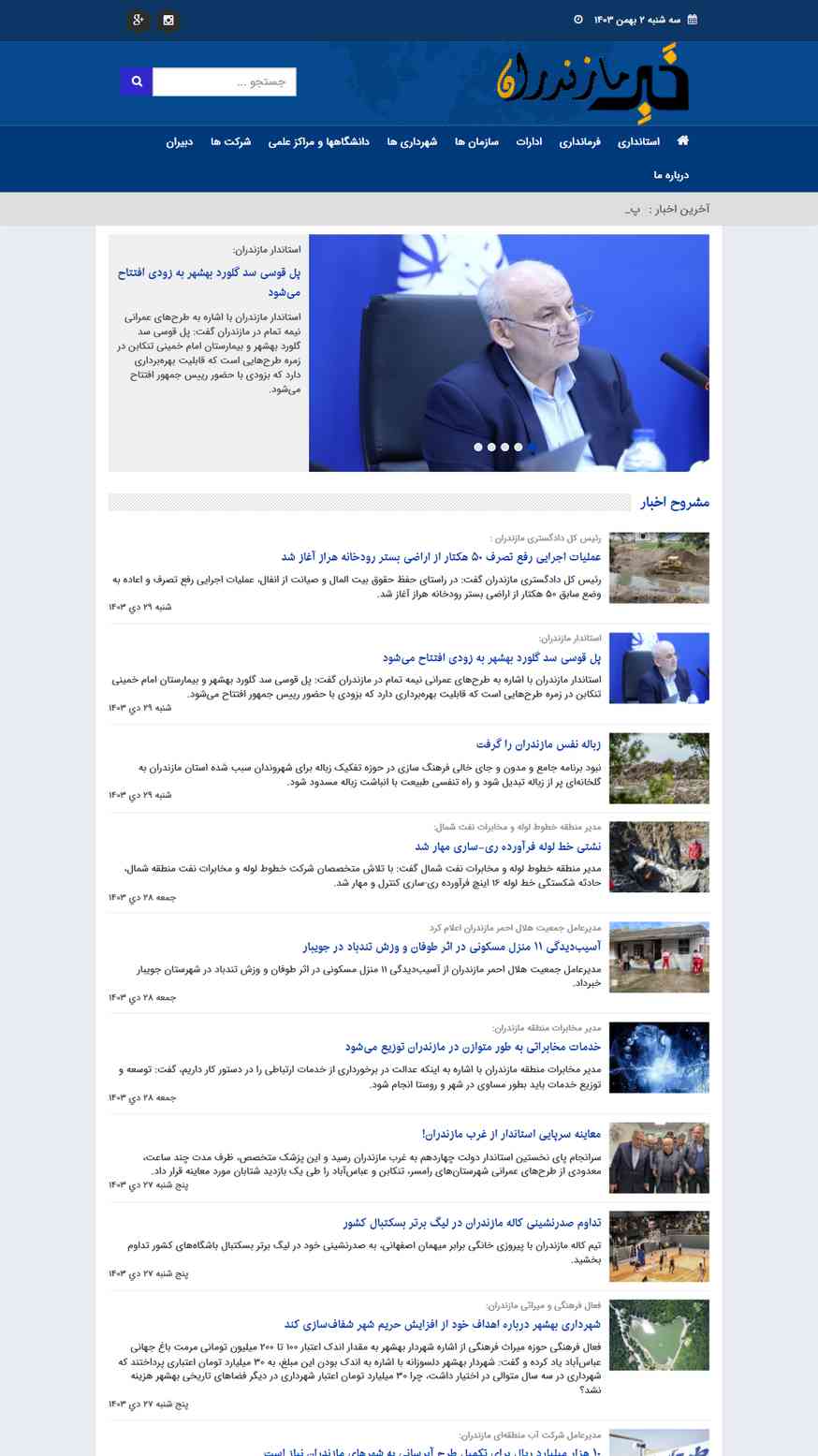The width and height of the screenshot is (818, 1456).
Task: Focus the جستجو search field
Action: pyautogui.click(x=225, y=81)
